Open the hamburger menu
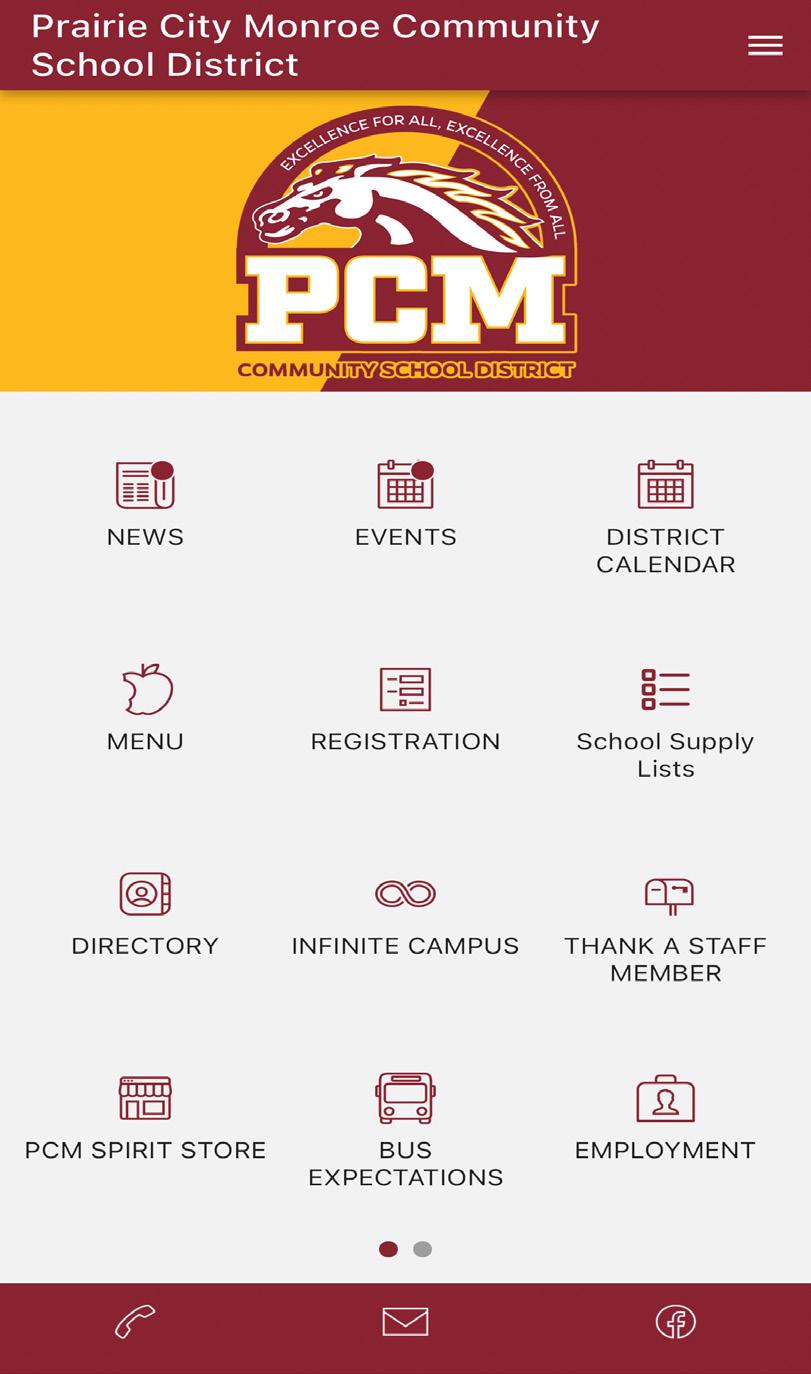Viewport: 811px width, 1374px height. click(765, 45)
